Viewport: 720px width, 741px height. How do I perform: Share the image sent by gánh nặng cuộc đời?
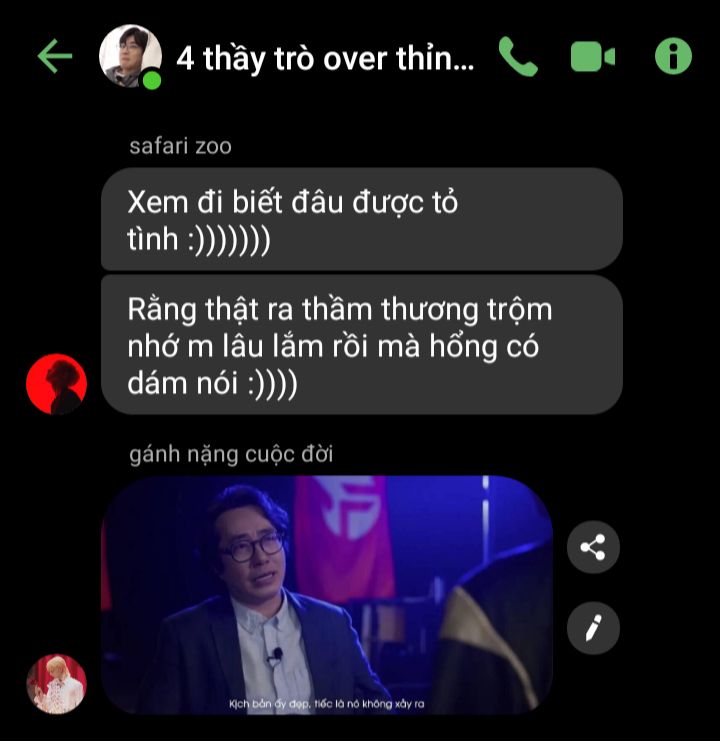tap(593, 548)
